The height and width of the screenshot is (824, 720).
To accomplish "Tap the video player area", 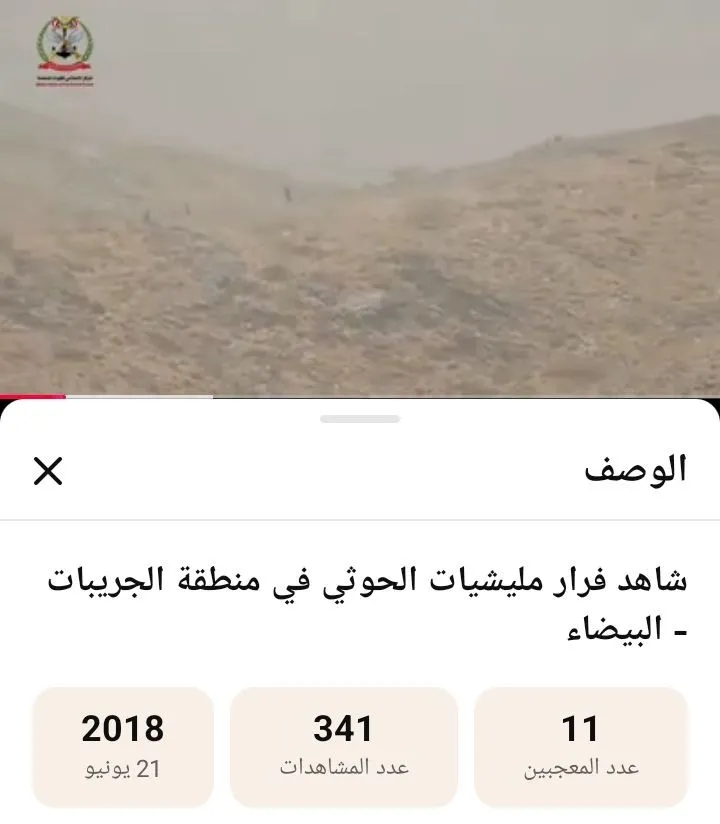I will [360, 197].
